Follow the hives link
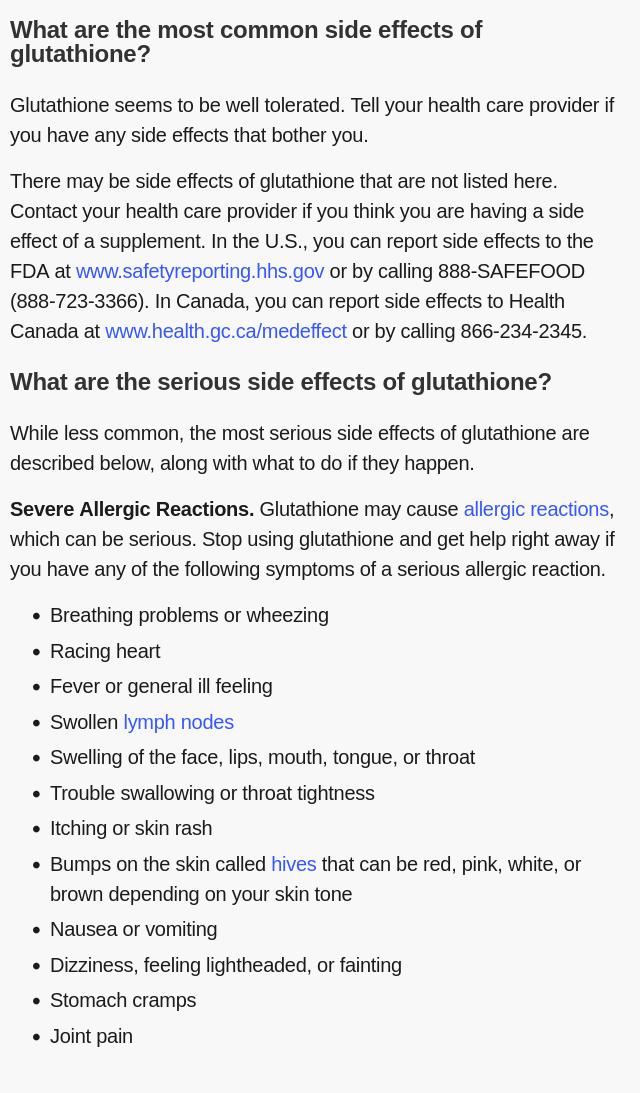The width and height of the screenshot is (640, 1093). [x=294, y=864]
